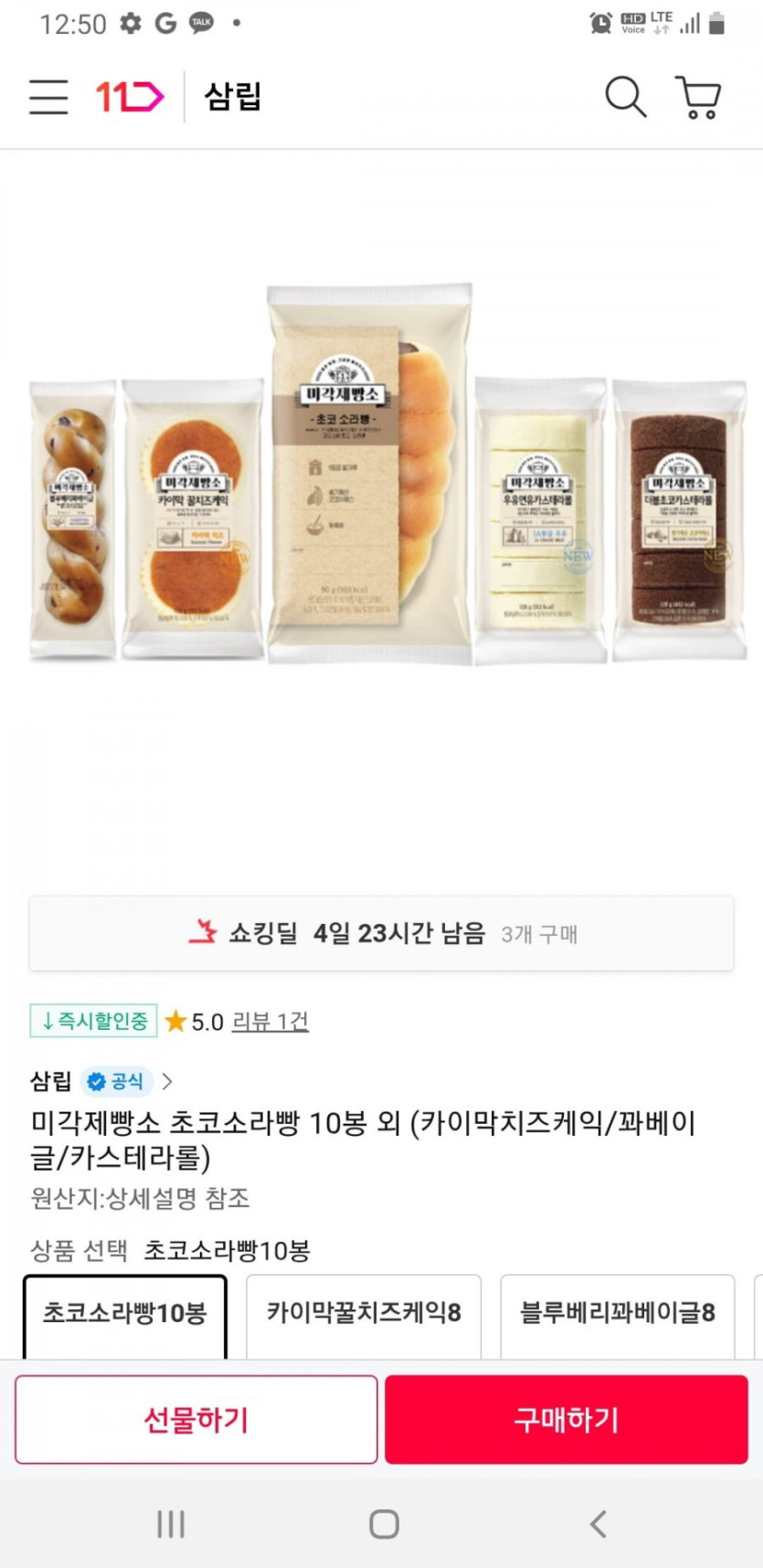Select the 초코소라빵10봉 option
Image resolution: width=763 pixels, height=1568 pixels.
coord(125,1313)
